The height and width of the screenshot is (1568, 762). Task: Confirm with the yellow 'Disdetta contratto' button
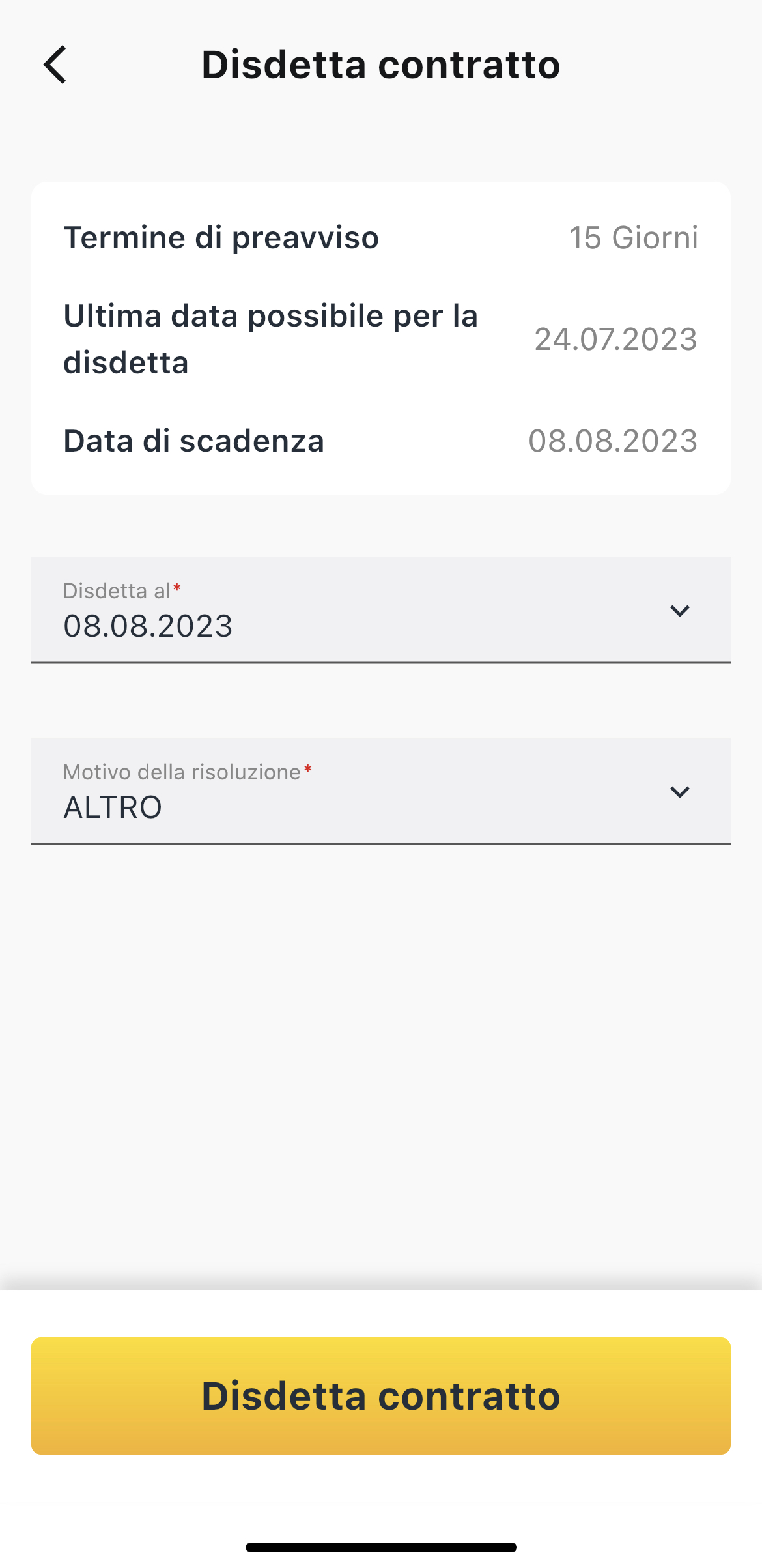pyautogui.click(x=380, y=1395)
